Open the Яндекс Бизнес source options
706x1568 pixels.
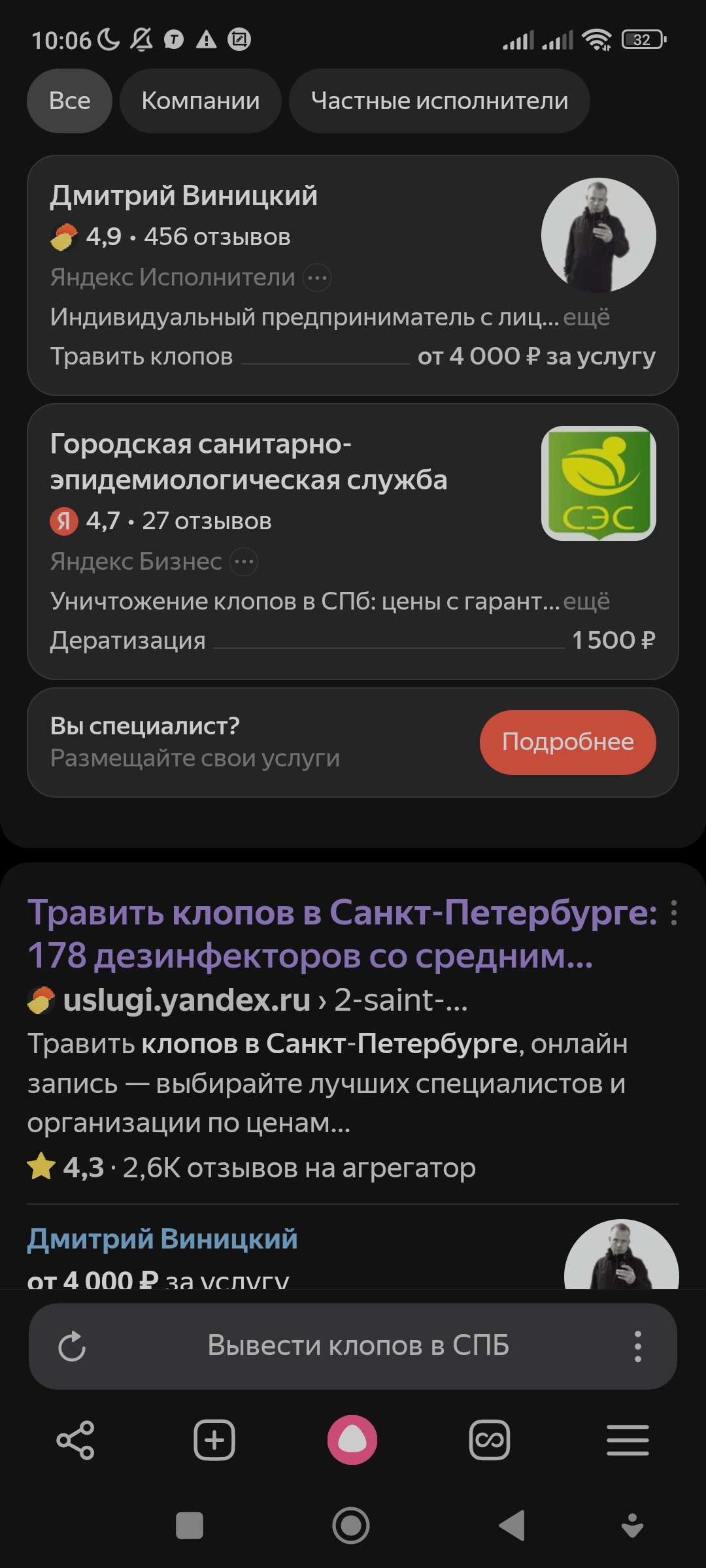click(244, 562)
